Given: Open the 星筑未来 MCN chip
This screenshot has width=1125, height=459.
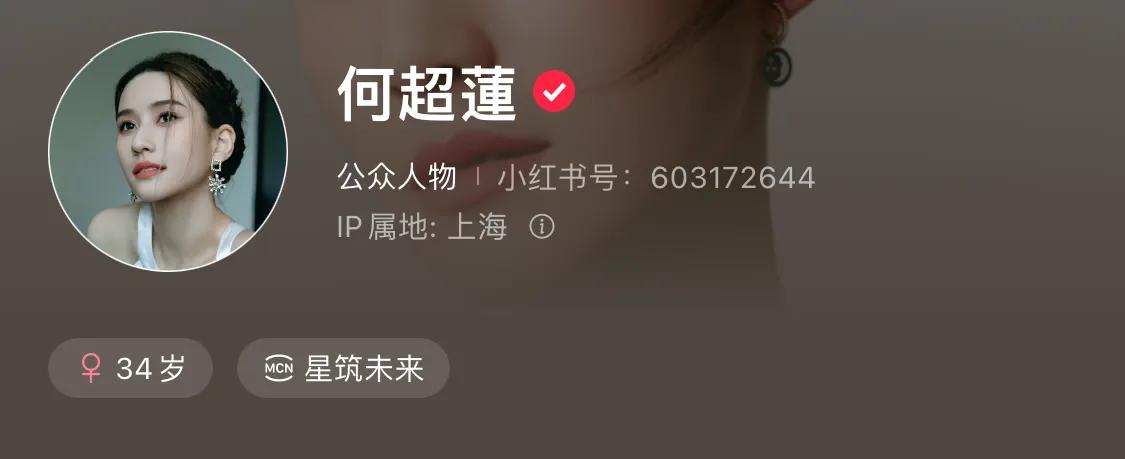Looking at the screenshot, I should [x=343, y=369].
